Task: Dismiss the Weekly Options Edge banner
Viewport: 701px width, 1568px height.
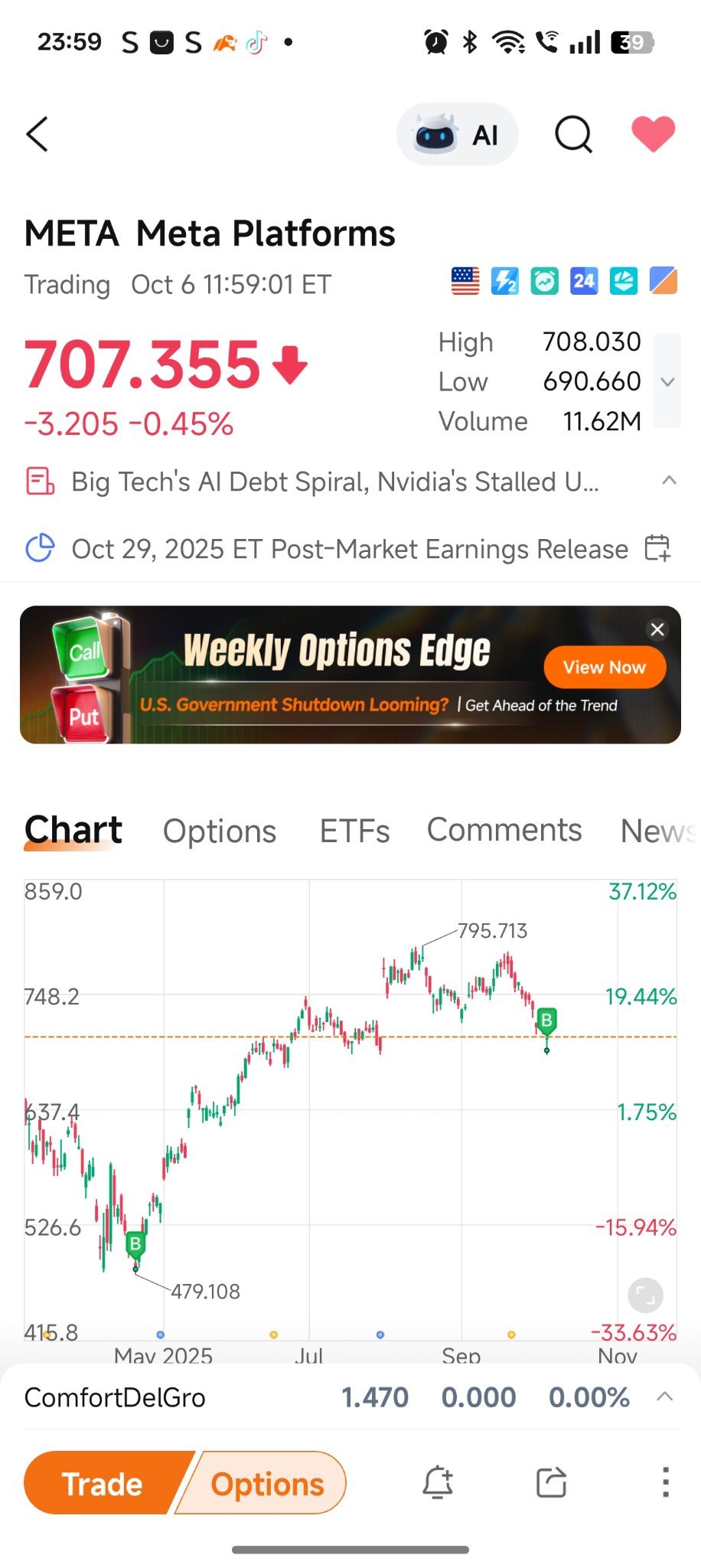Action: (657, 629)
